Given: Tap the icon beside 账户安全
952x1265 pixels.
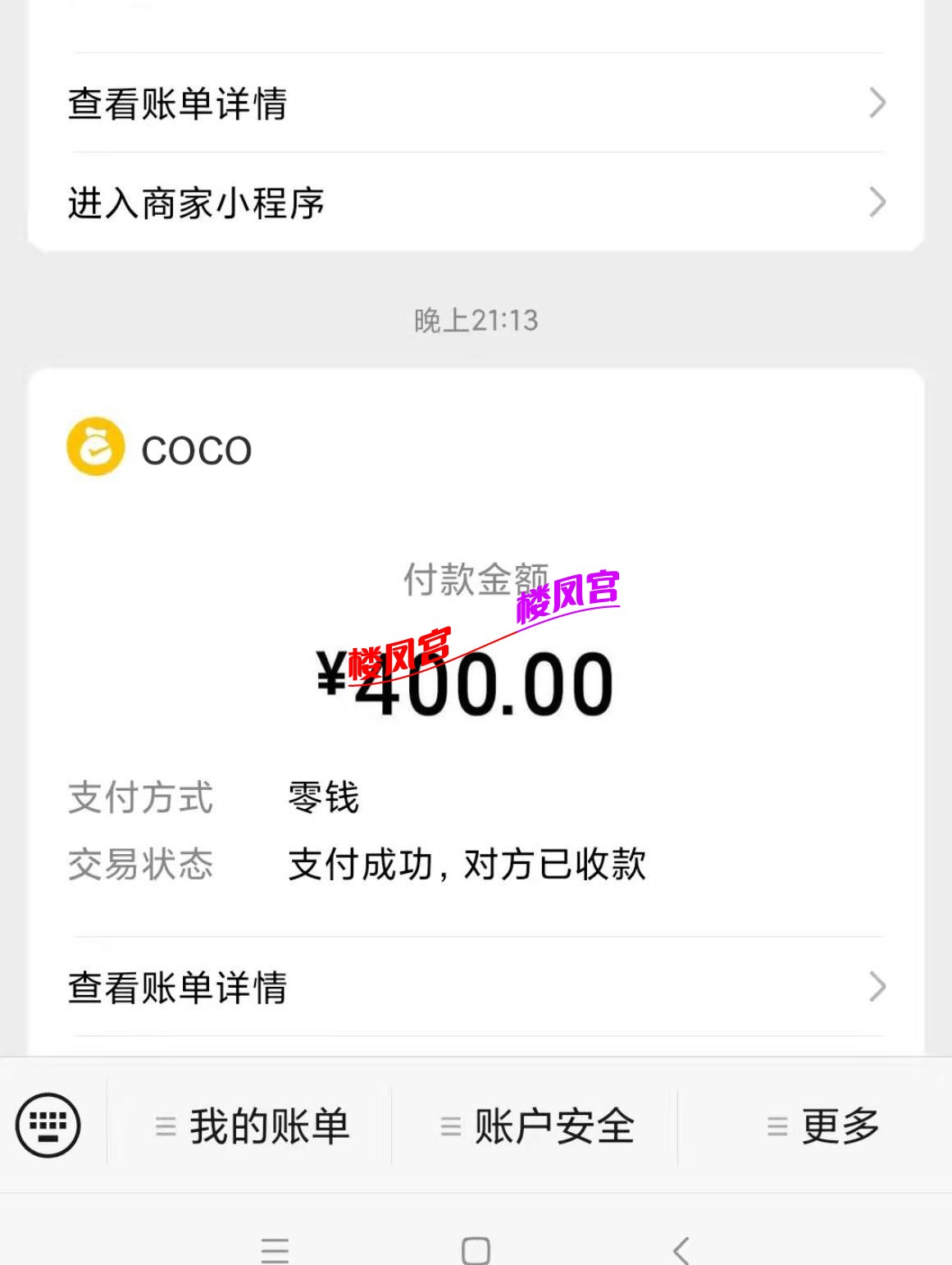Looking at the screenshot, I should pos(448,1125).
